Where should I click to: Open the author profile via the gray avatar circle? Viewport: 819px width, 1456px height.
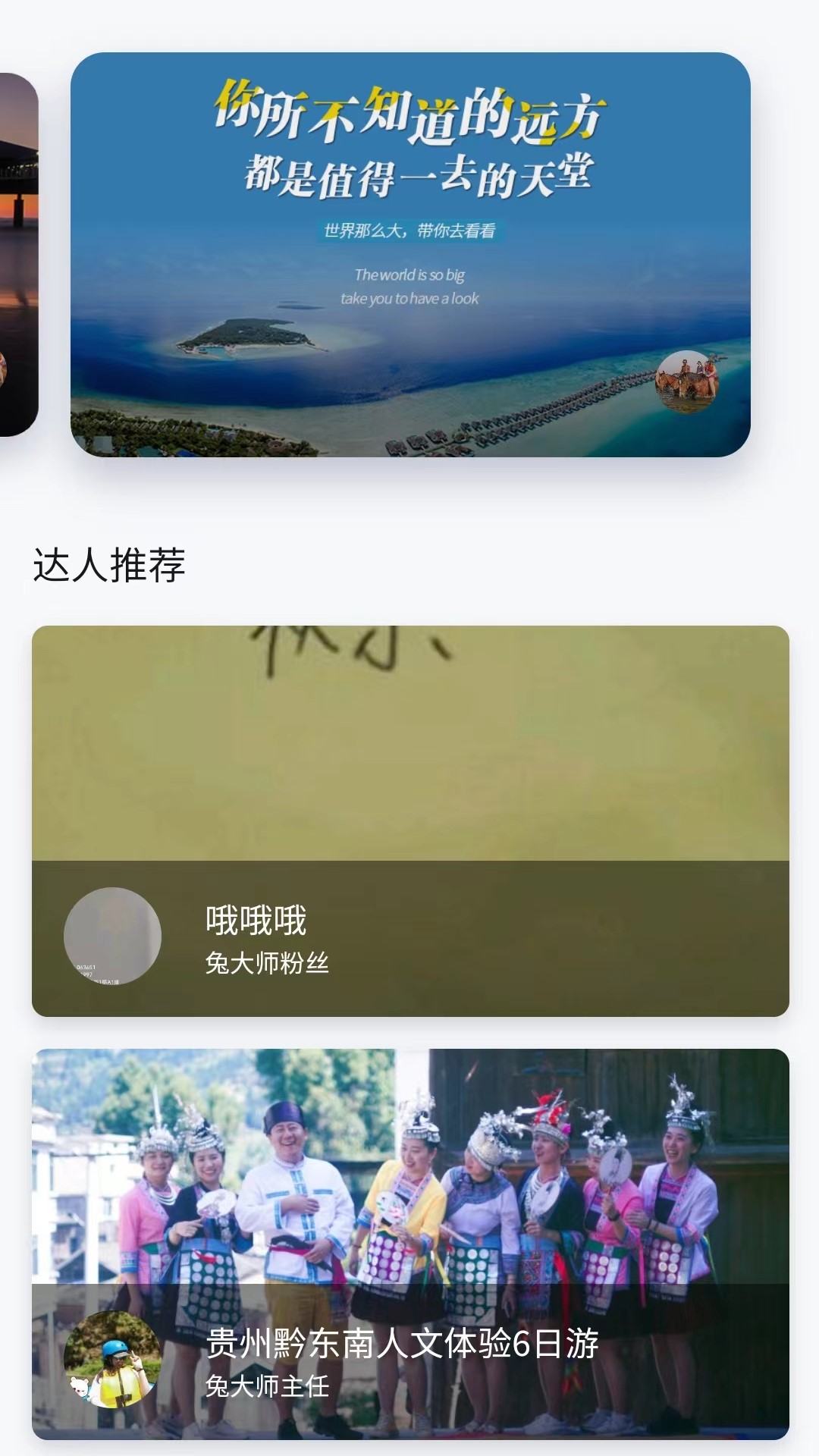pos(114,937)
